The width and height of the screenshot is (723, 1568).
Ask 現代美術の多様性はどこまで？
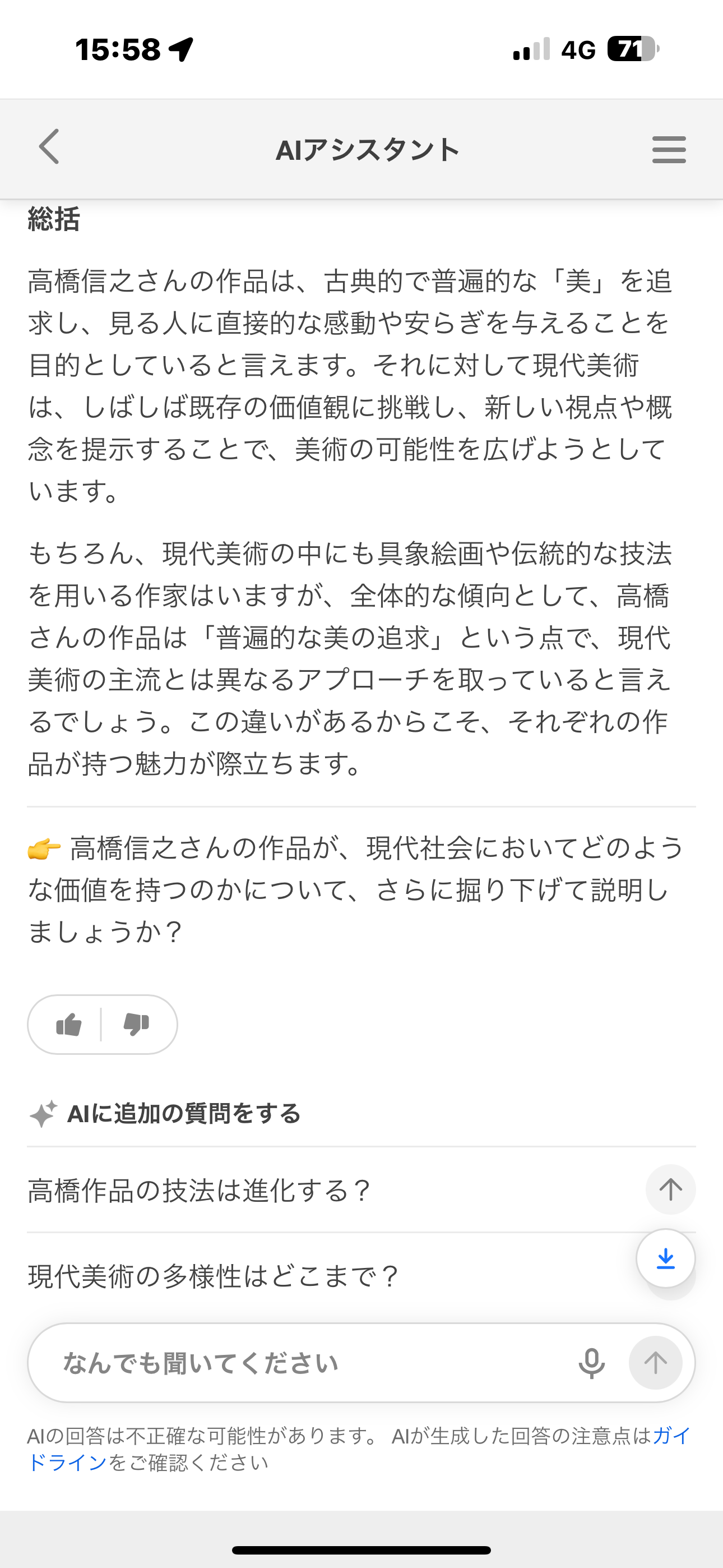coord(213,1276)
